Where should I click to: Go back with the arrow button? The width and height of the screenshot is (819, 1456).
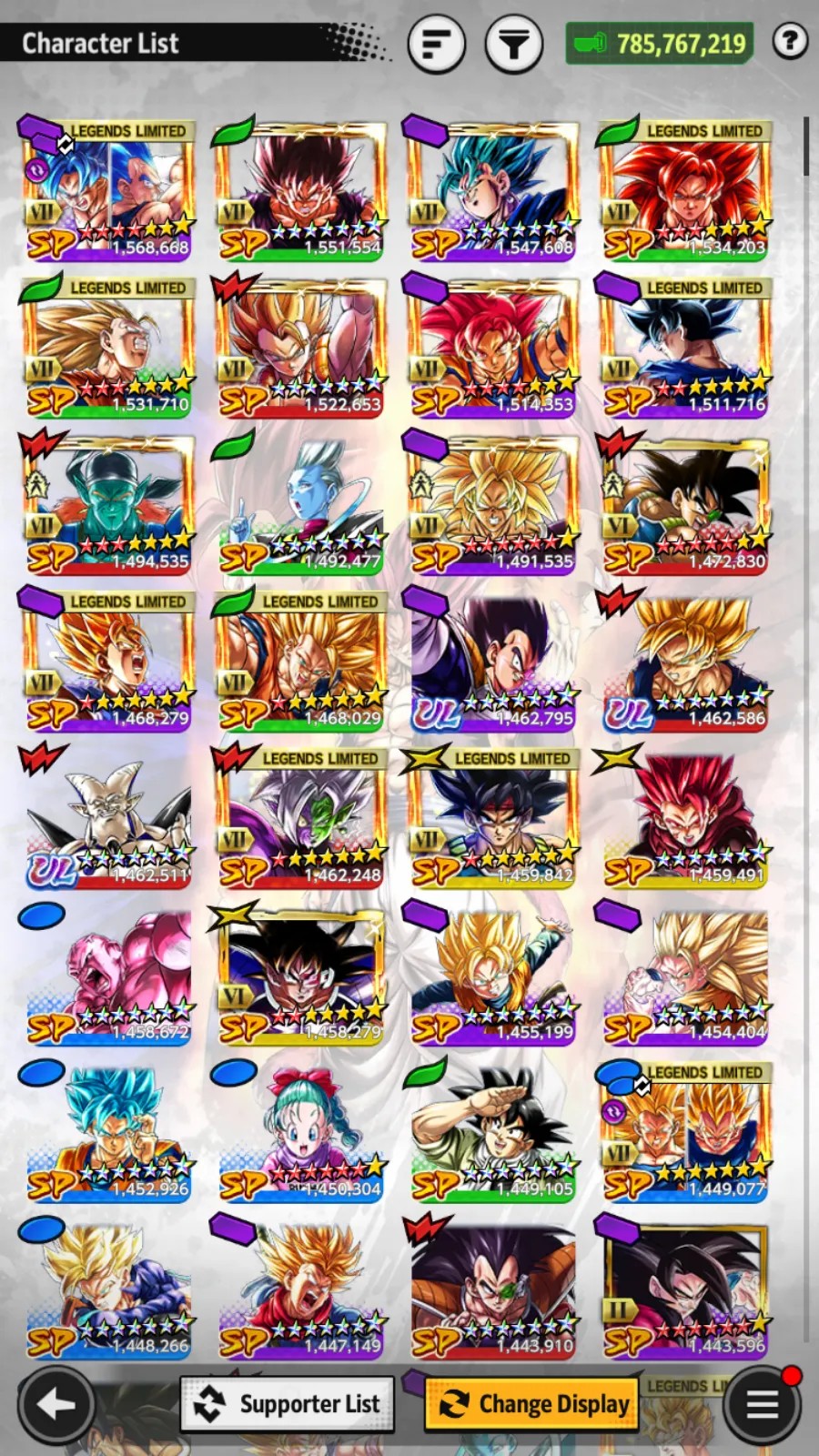pos(56,1405)
